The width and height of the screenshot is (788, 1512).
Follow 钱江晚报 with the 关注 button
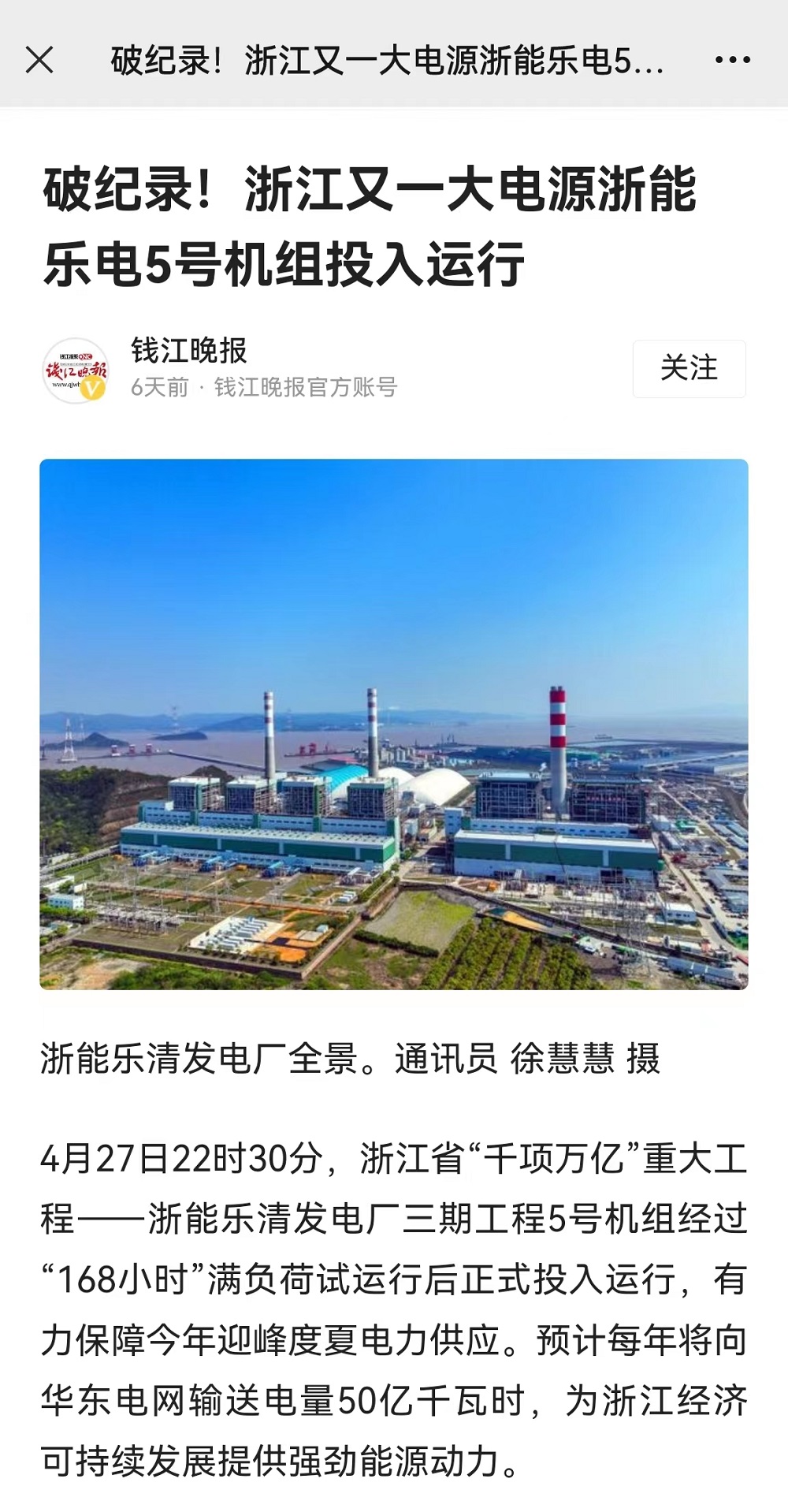coord(689,368)
